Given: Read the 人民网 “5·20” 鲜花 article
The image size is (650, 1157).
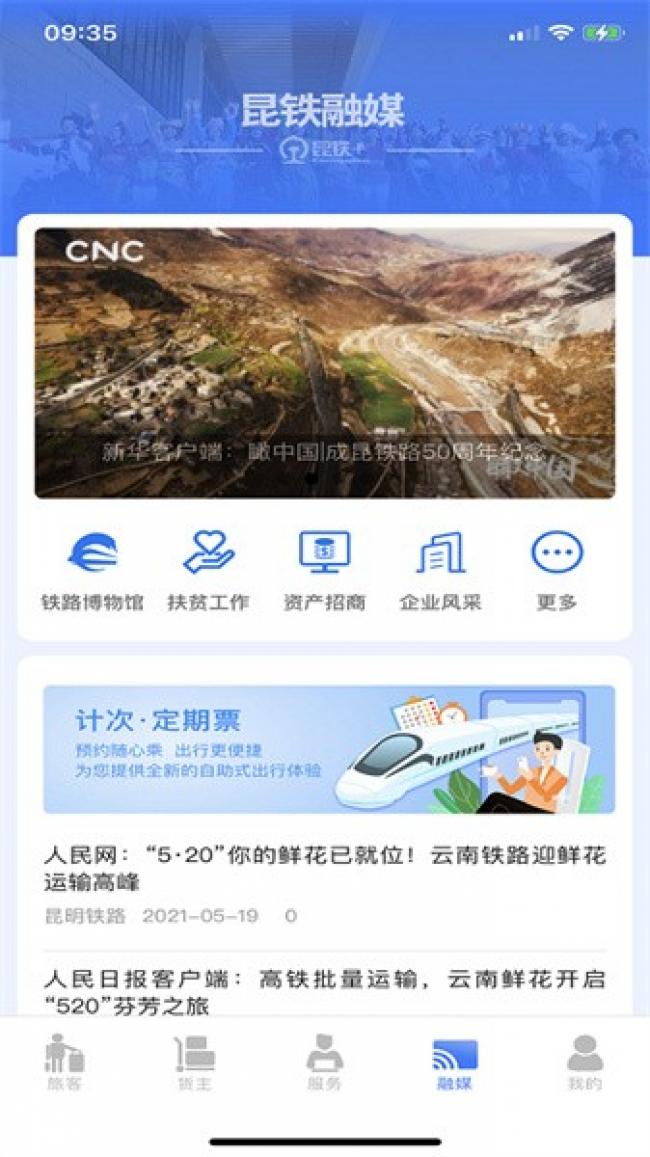Looking at the screenshot, I should (325, 884).
